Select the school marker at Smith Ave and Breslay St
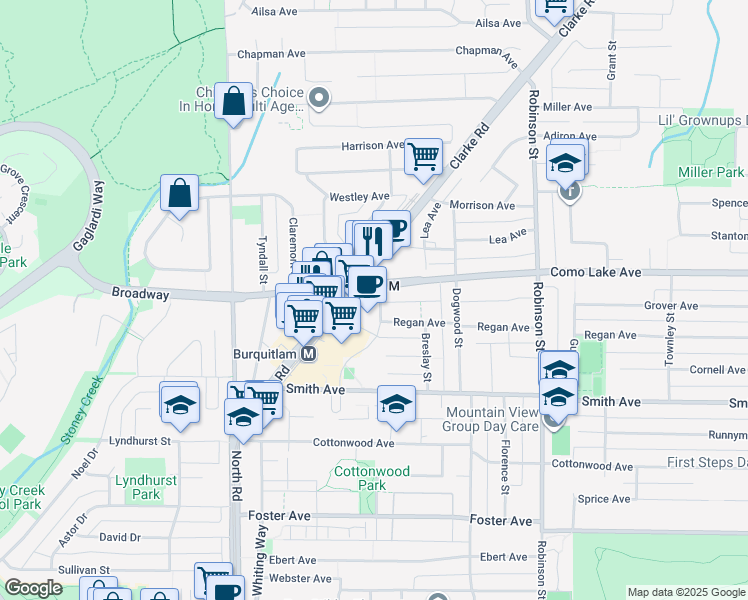 tap(397, 403)
